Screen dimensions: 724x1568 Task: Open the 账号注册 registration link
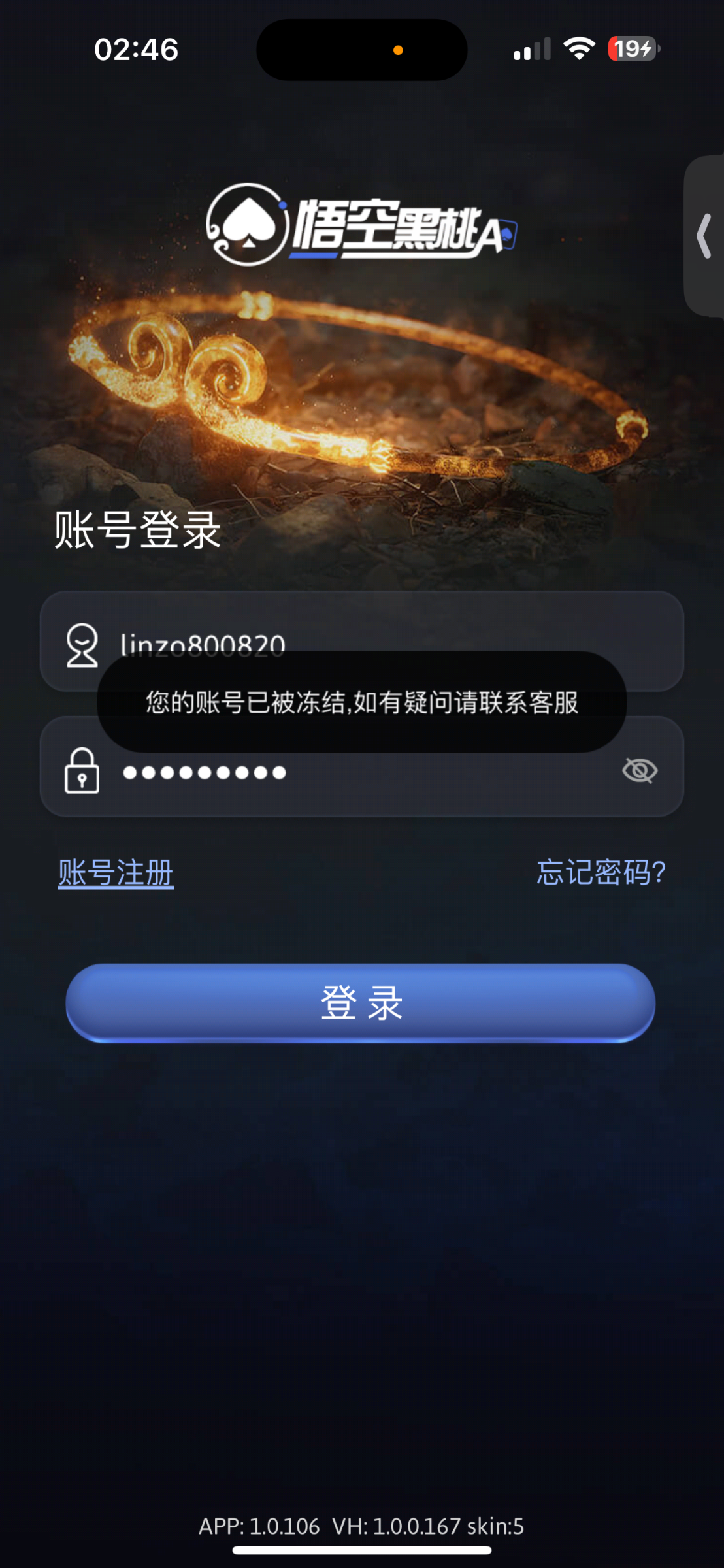pyautogui.click(x=116, y=873)
